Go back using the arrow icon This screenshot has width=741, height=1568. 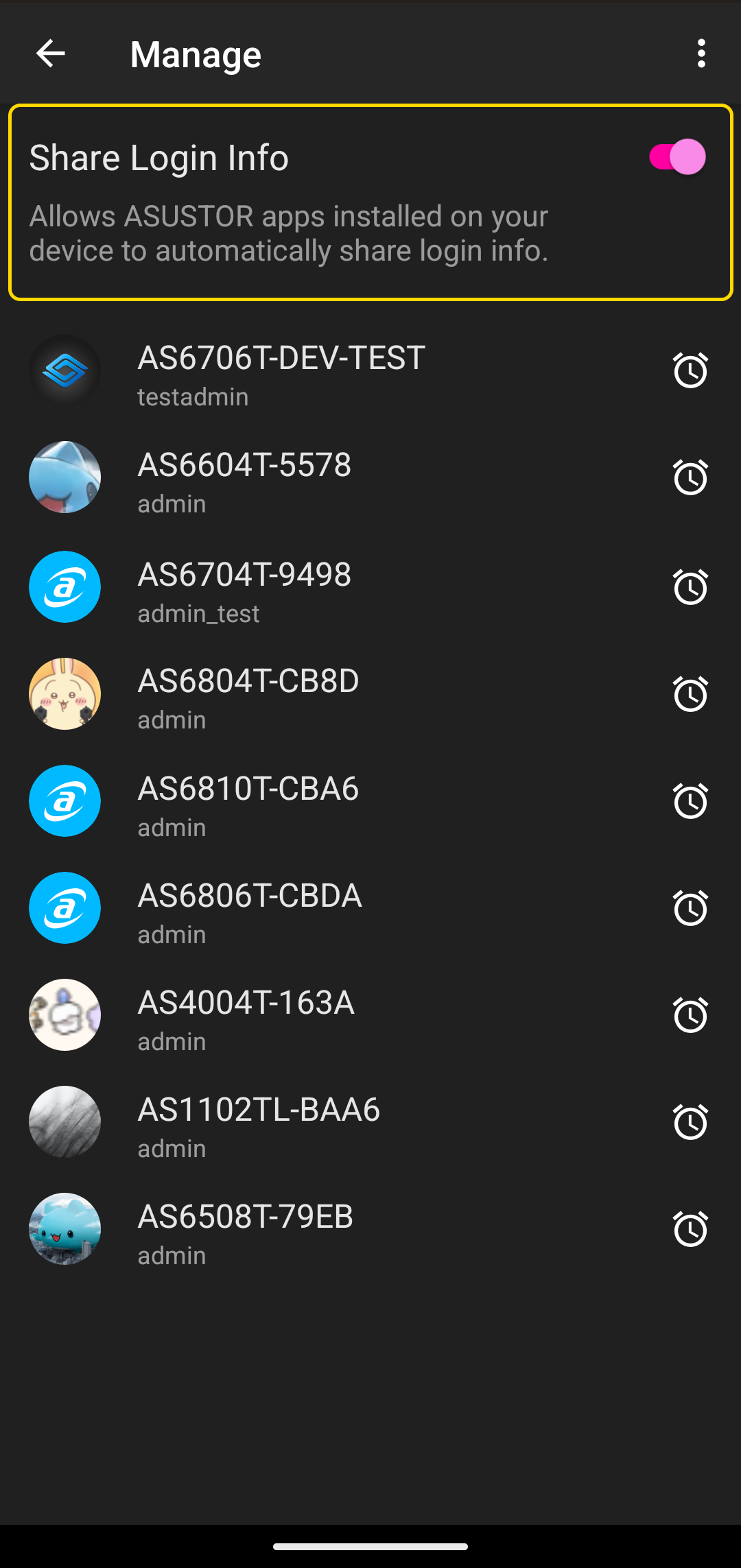click(x=50, y=54)
